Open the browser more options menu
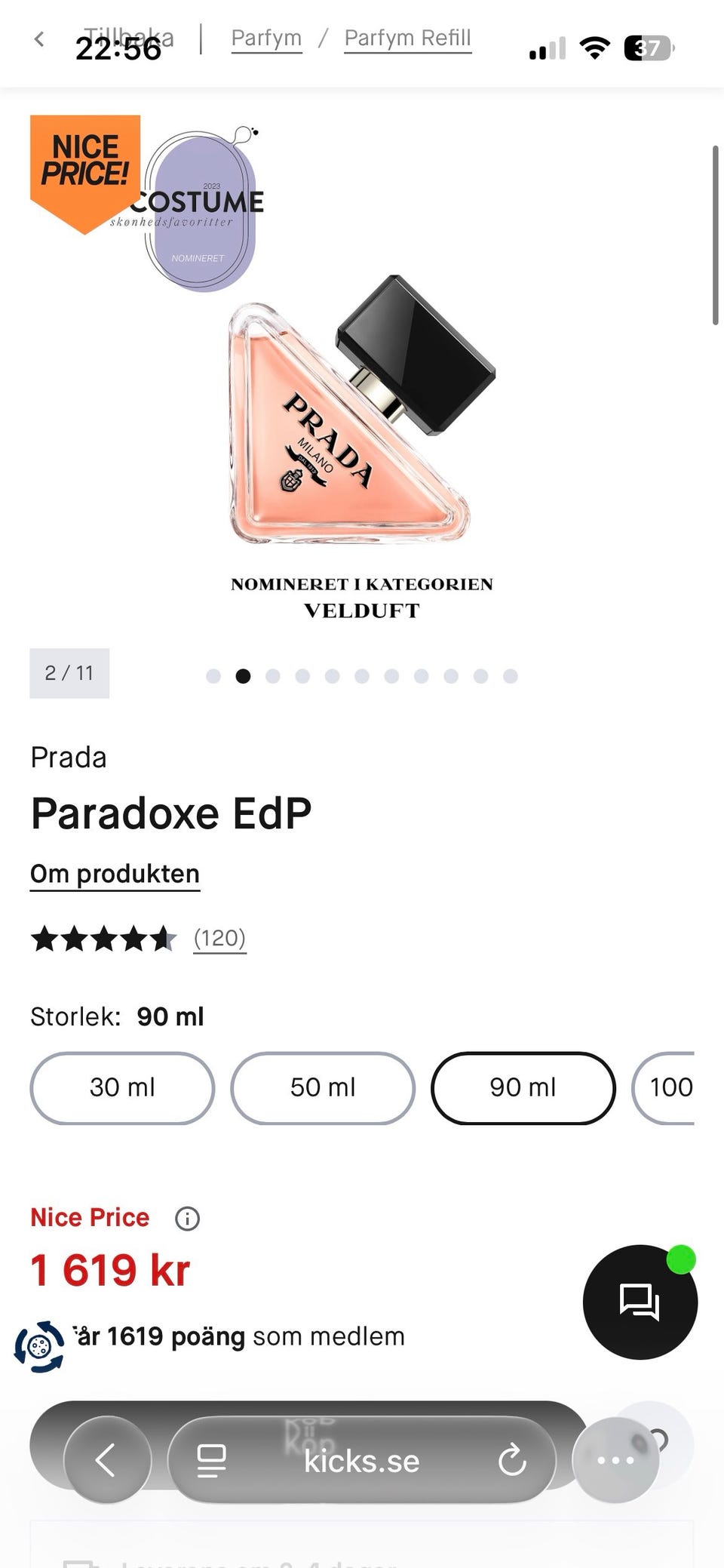This screenshot has width=724, height=1568. click(615, 1459)
